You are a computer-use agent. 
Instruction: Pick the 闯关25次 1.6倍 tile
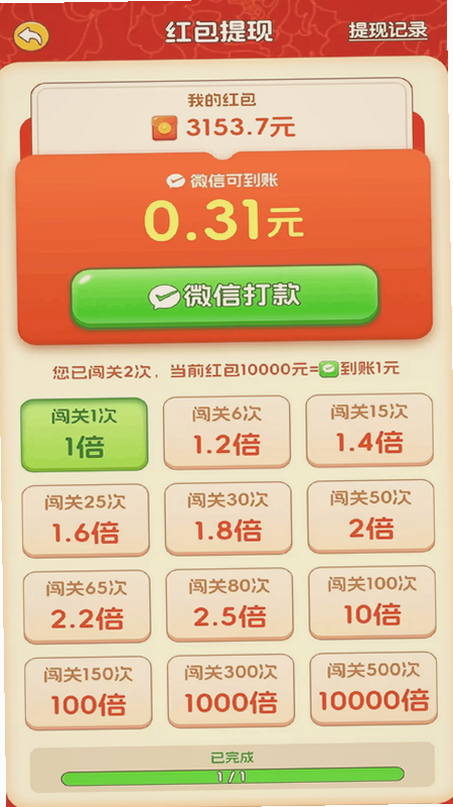85,520
